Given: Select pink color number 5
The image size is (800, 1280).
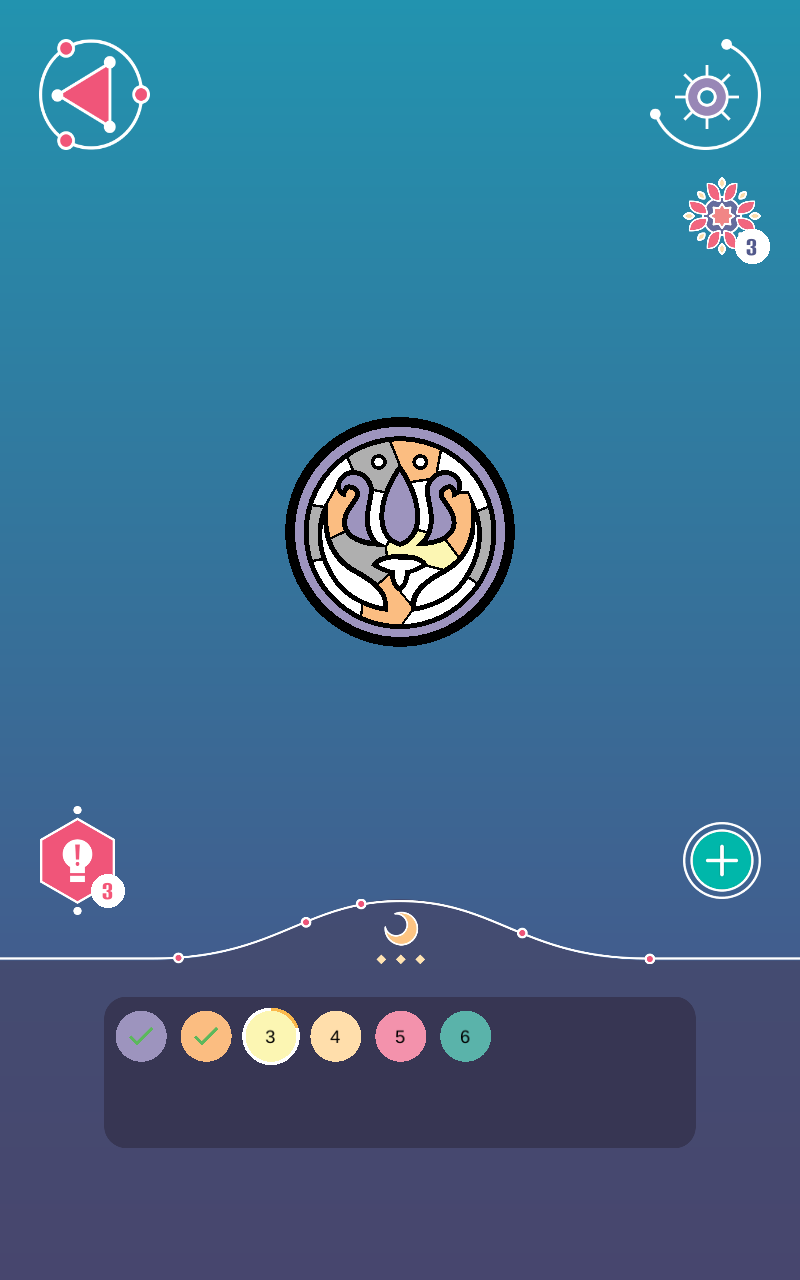Looking at the screenshot, I should (x=401, y=1036).
